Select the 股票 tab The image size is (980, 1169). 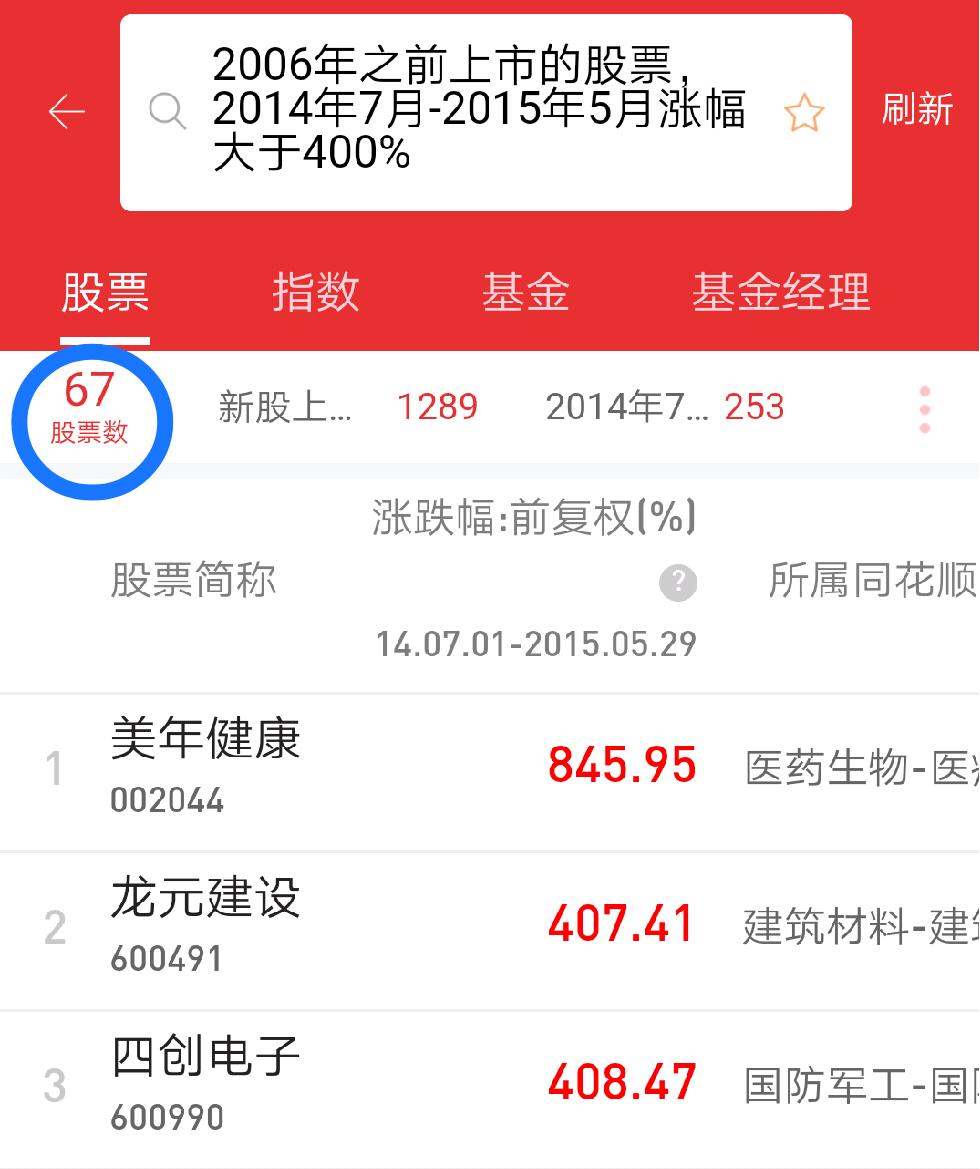point(103,291)
